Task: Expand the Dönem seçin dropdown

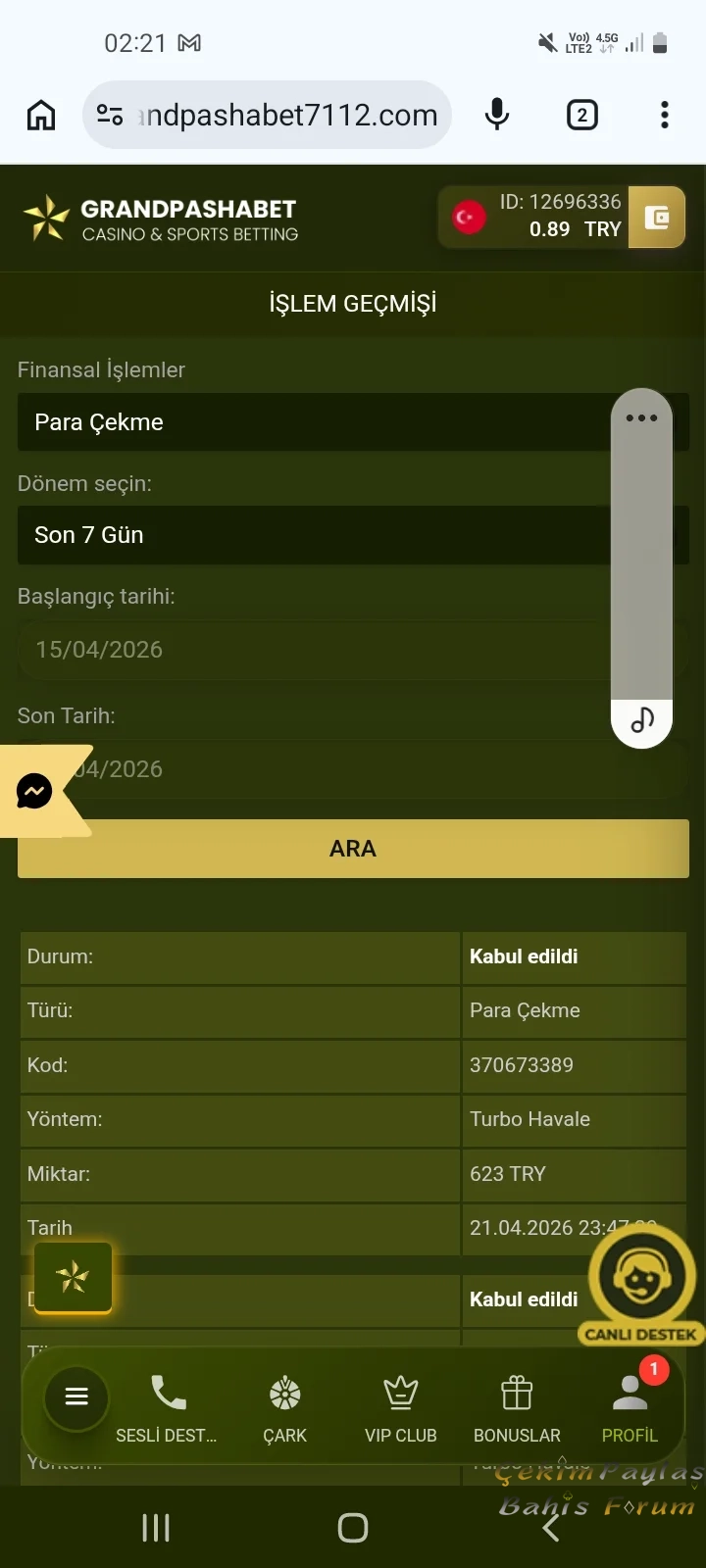Action: [314, 535]
